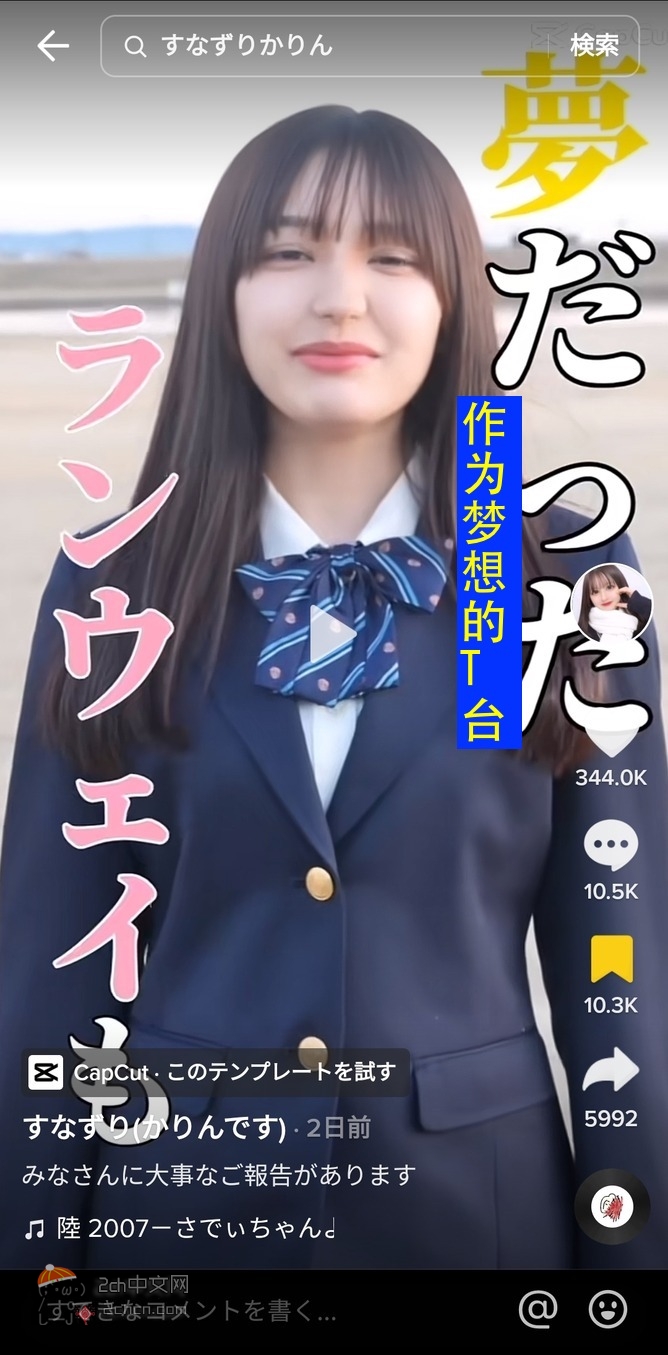Open the creator's profile avatar
The width and height of the screenshot is (668, 1355).
tap(614, 603)
